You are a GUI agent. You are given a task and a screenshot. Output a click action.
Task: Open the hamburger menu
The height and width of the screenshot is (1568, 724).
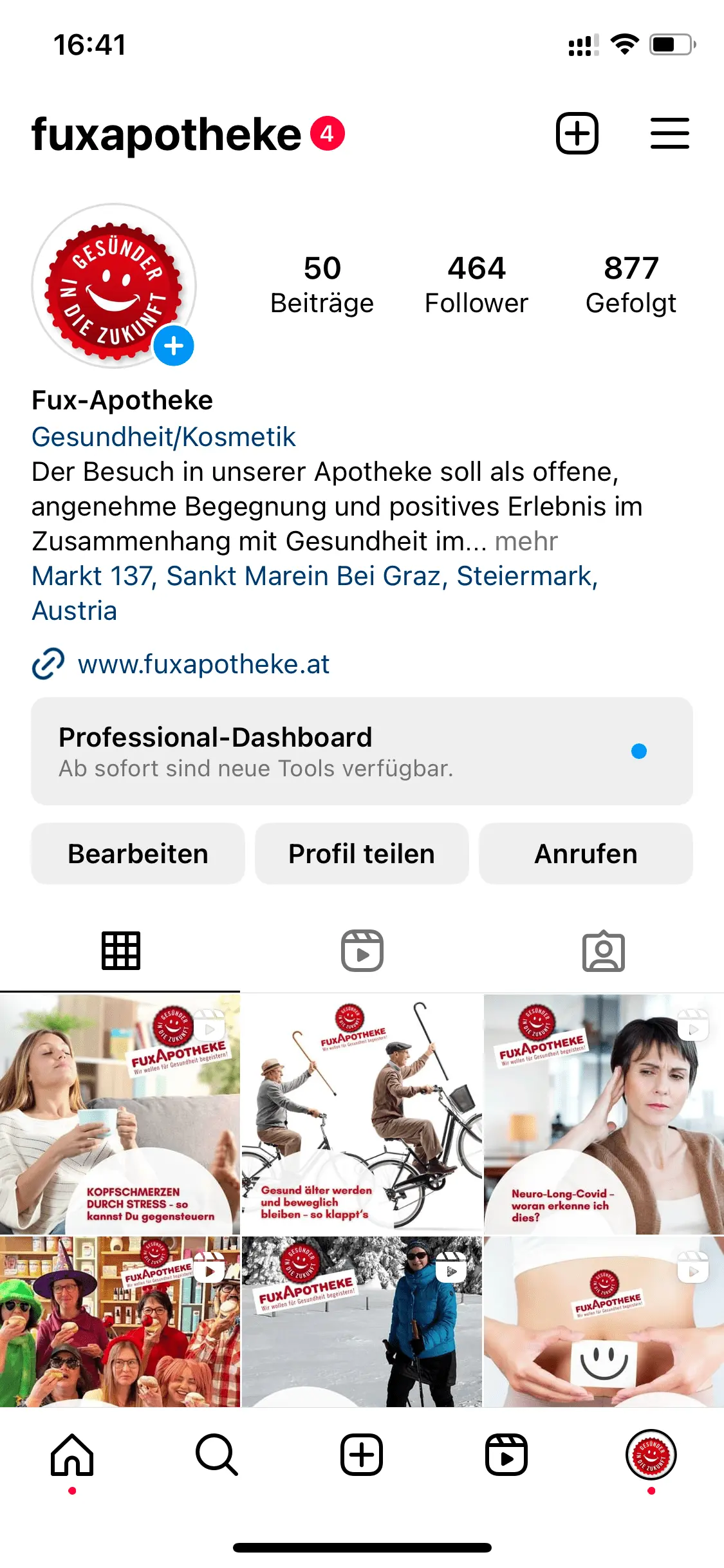click(x=669, y=134)
